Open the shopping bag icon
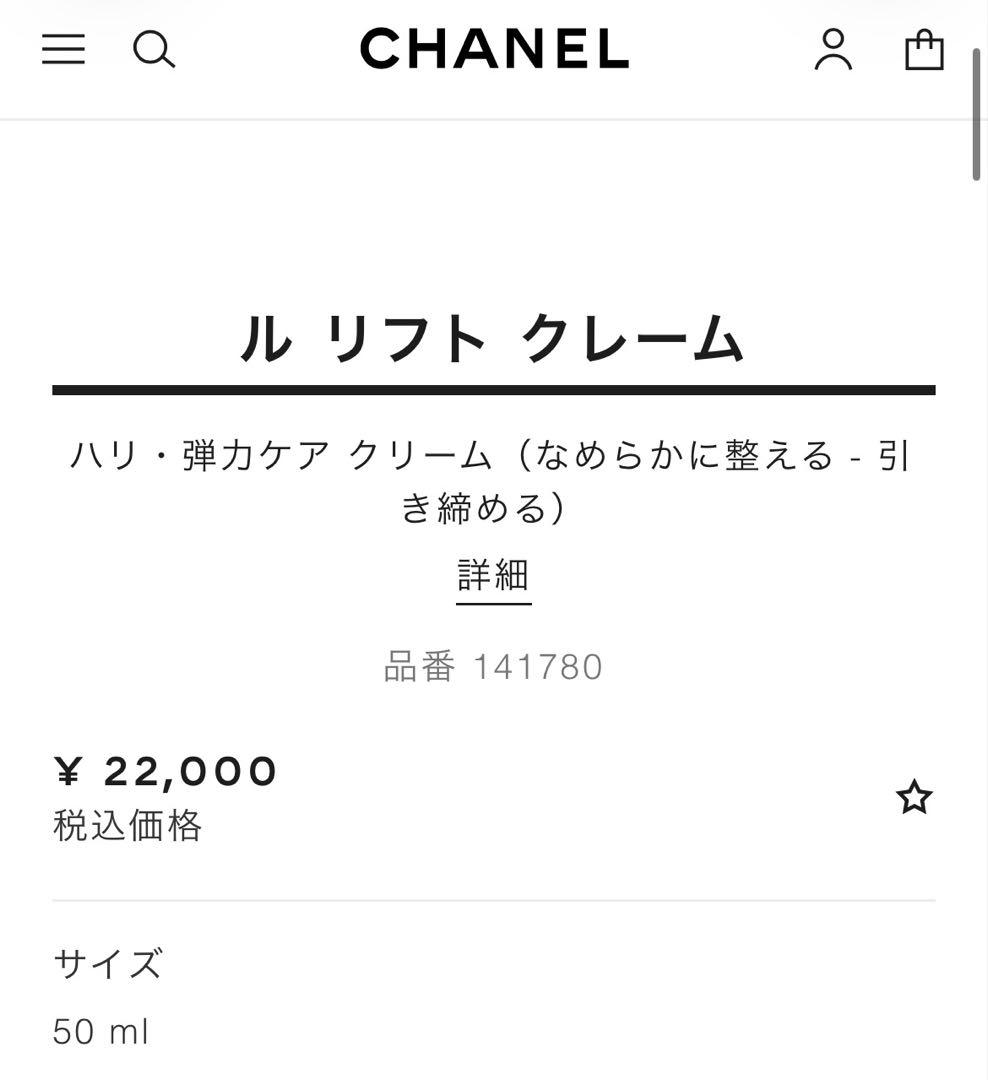 tap(924, 49)
